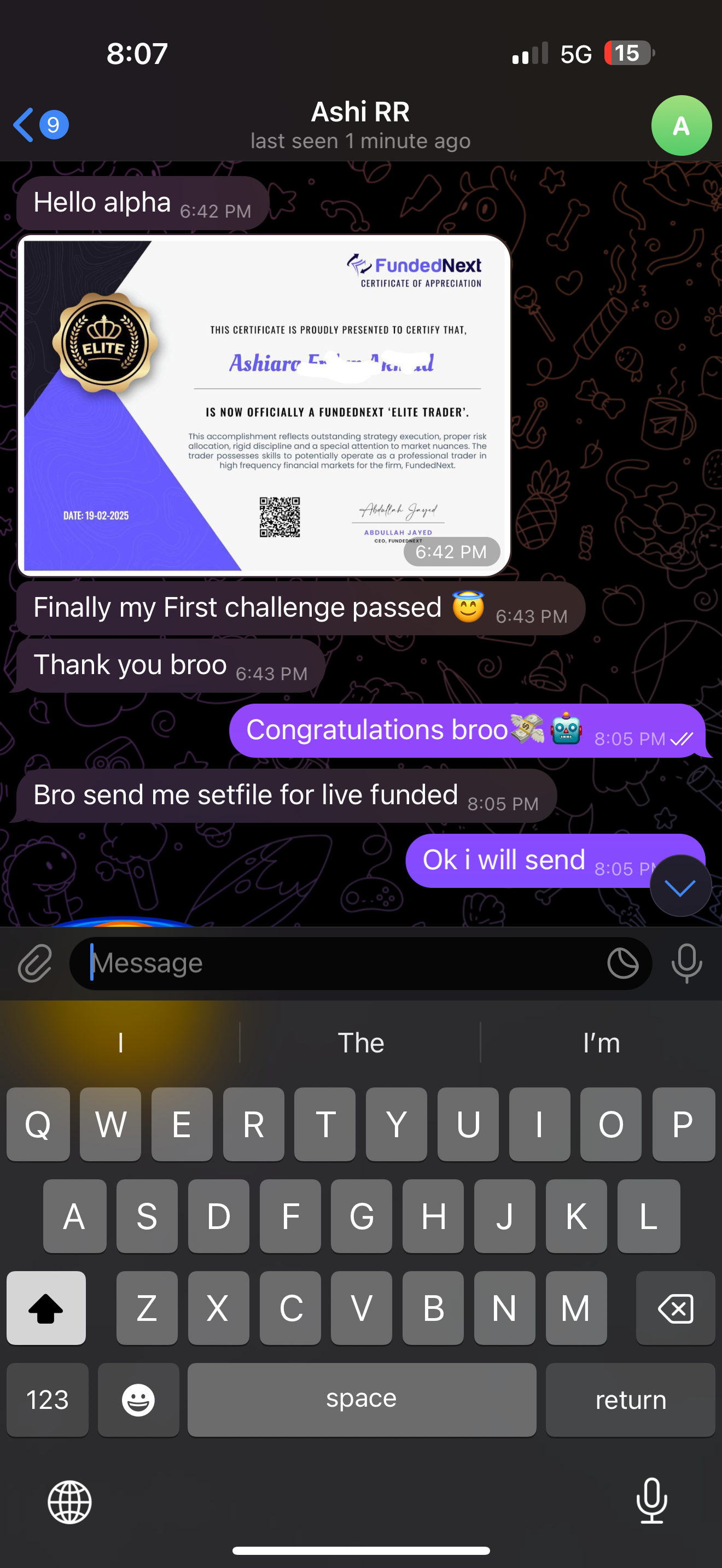The width and height of the screenshot is (722, 1568).
Task: Open the chat header for Ashi RR
Action: click(360, 124)
